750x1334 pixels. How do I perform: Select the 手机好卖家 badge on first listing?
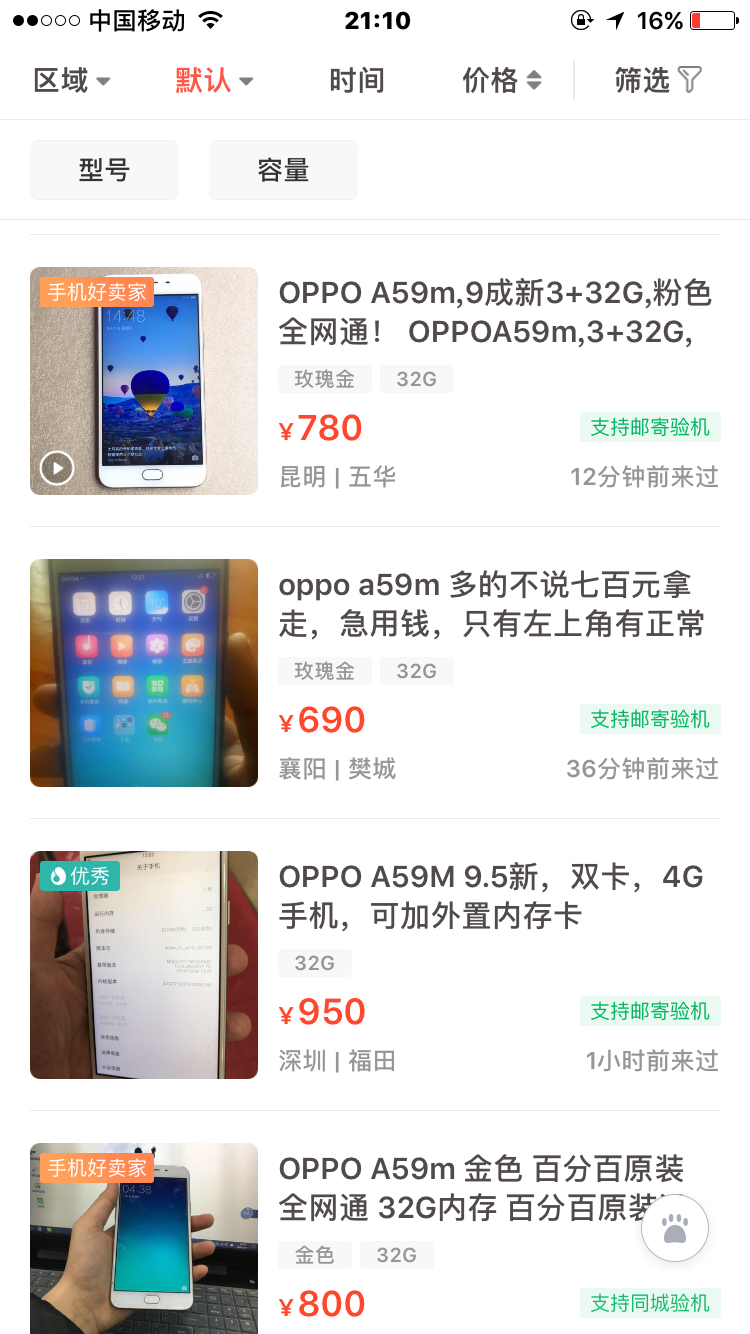(95, 294)
